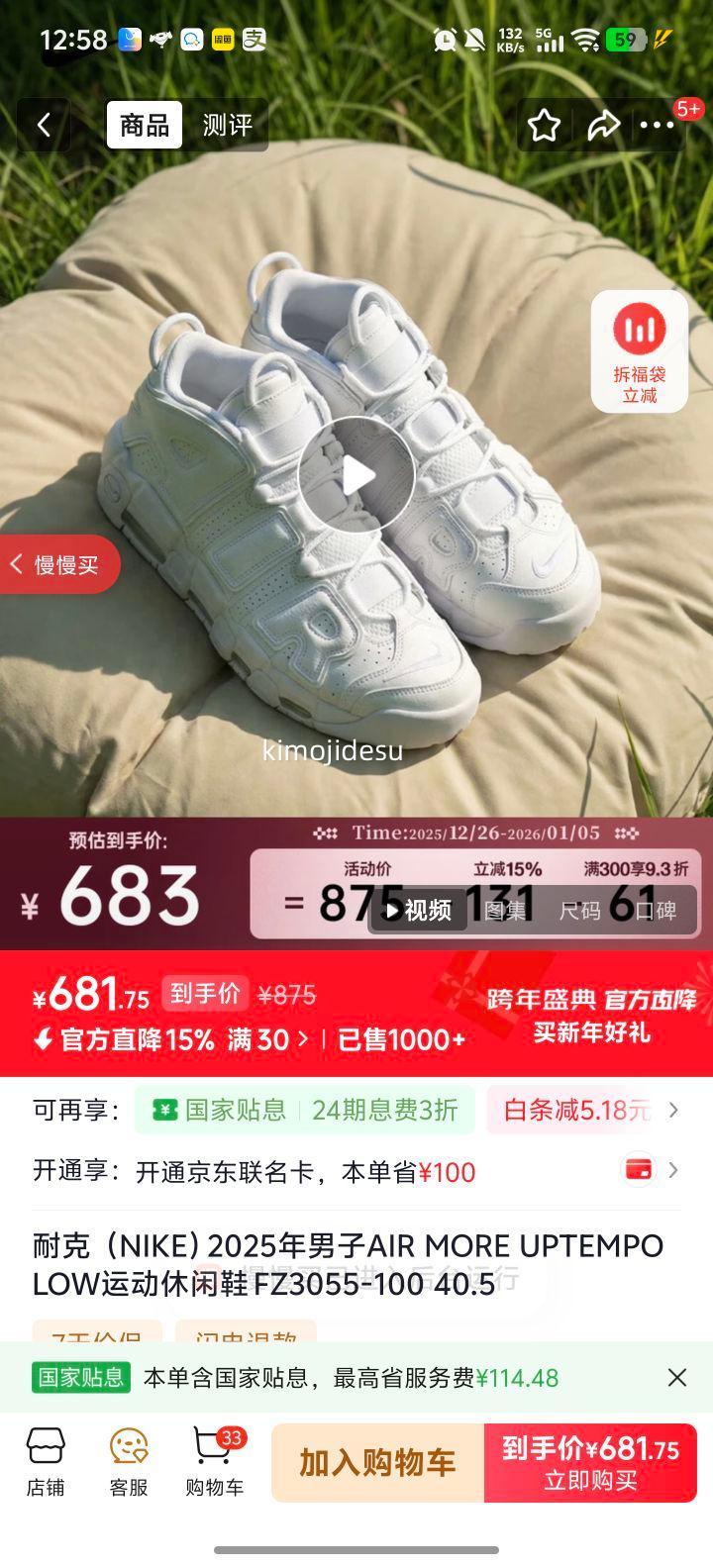Switch to the 测评 tab
713x1568 pixels.
coord(227,125)
